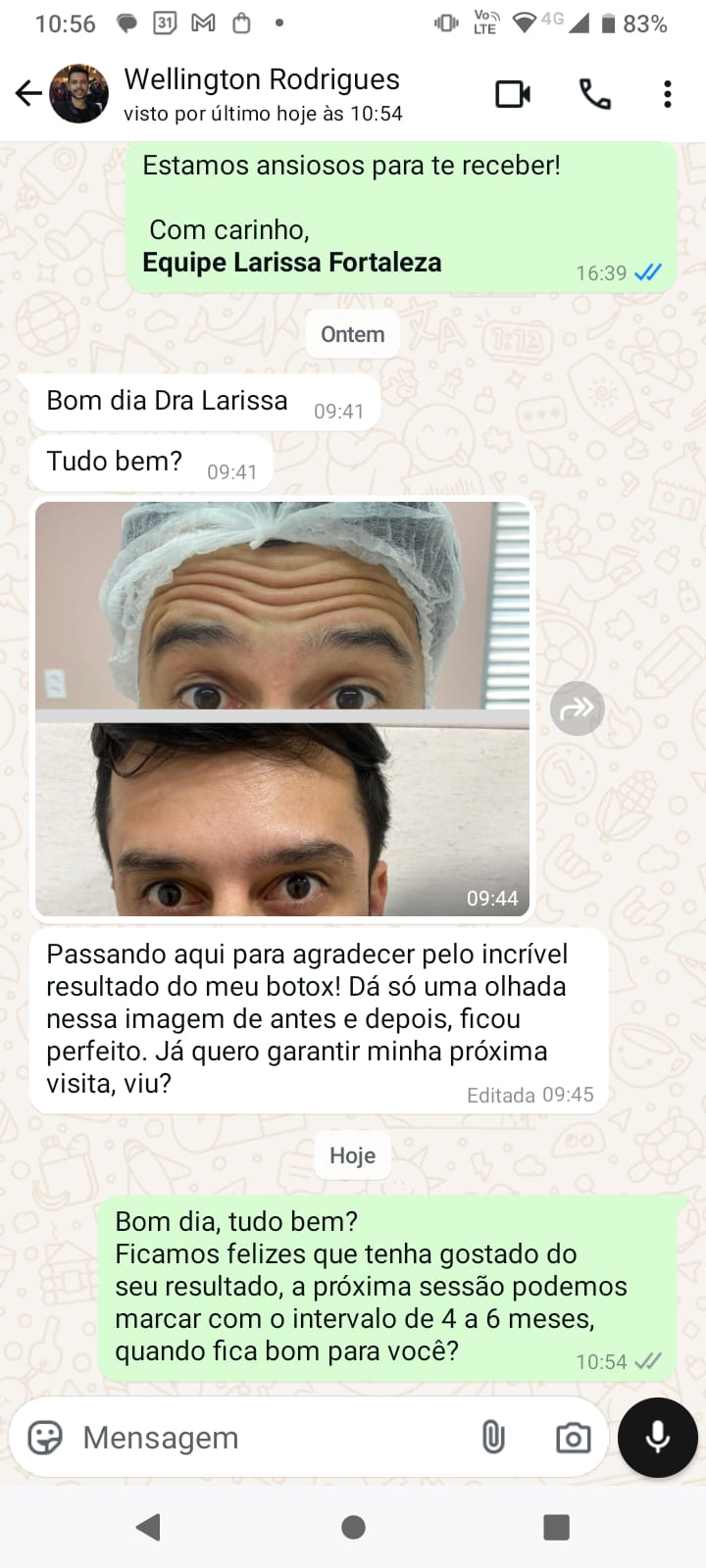The image size is (706, 1568).
Task: Open the camera to send a photo
Action: [x=573, y=1438]
